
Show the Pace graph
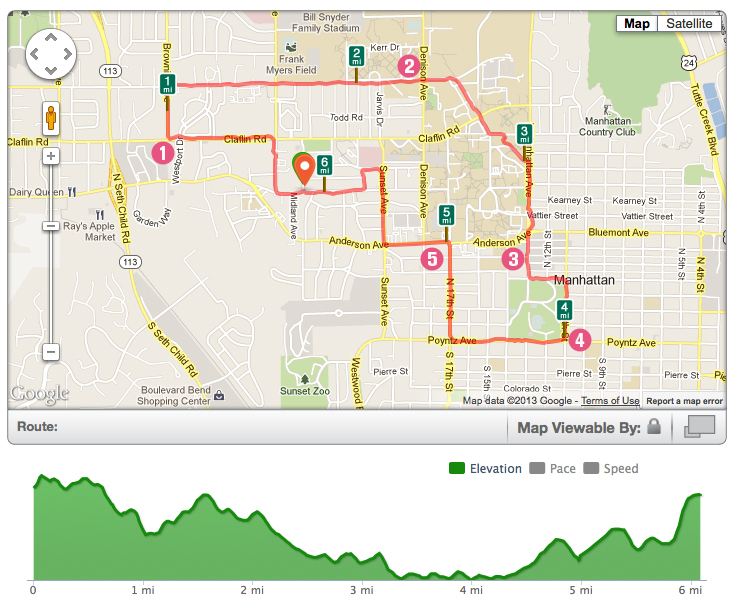tap(553, 468)
